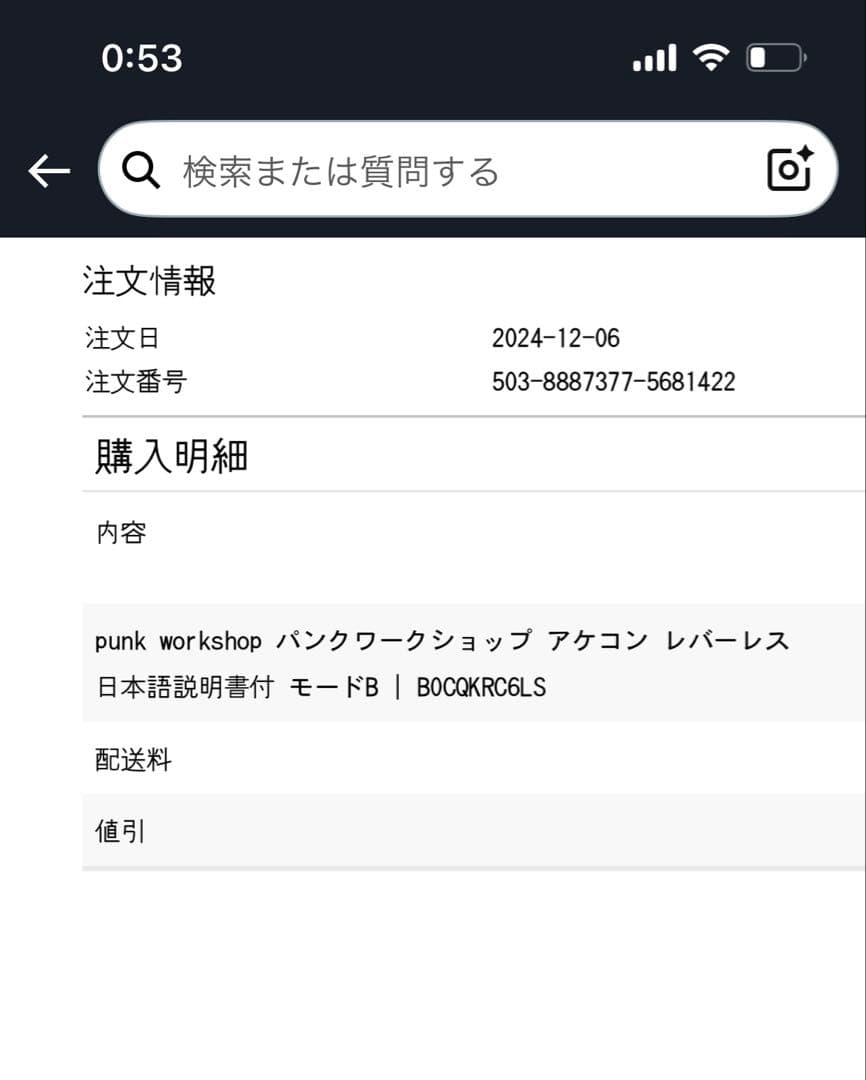Tap the order date 2024-12-06
The image size is (866, 1080).
click(557, 338)
